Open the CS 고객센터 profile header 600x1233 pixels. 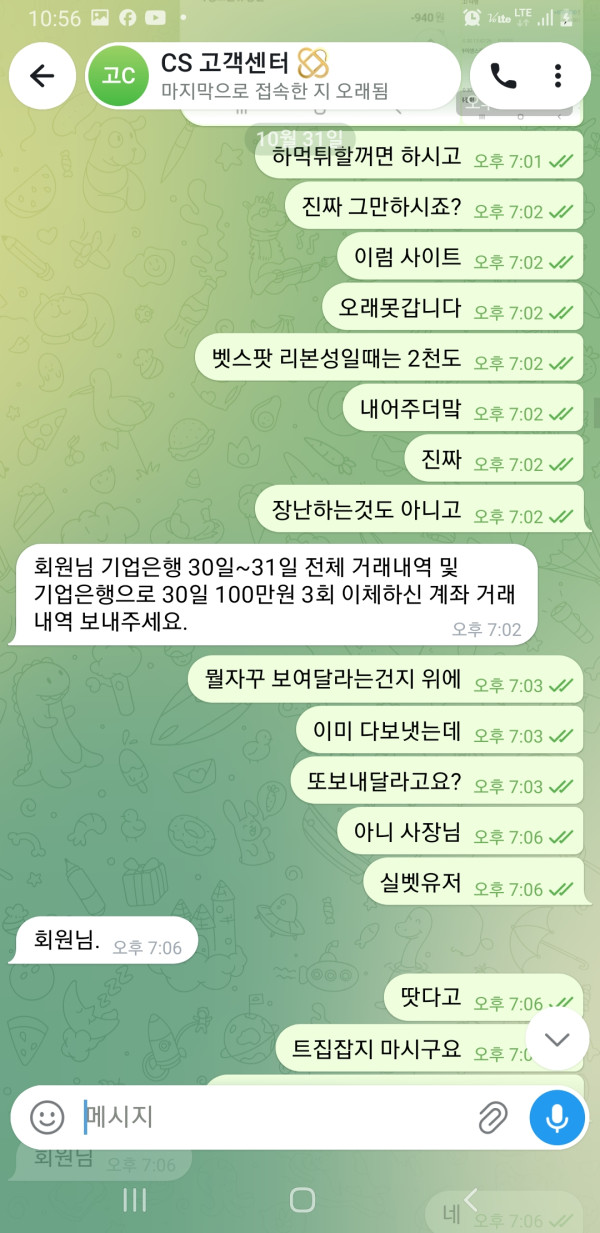point(274,76)
